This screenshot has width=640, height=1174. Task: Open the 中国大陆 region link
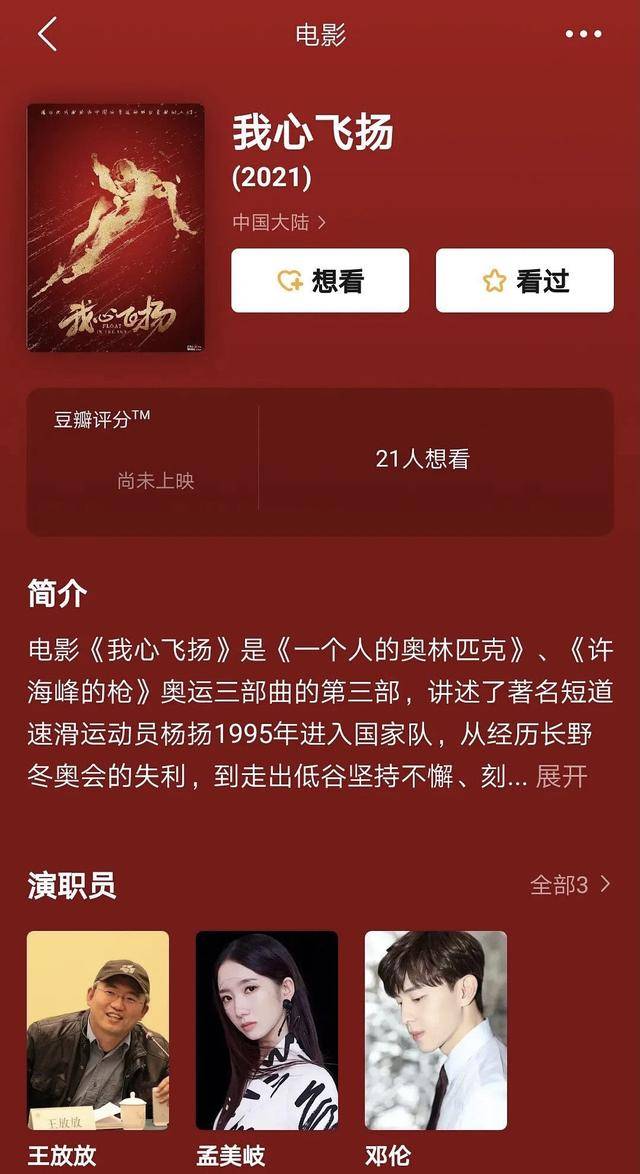coord(279,222)
